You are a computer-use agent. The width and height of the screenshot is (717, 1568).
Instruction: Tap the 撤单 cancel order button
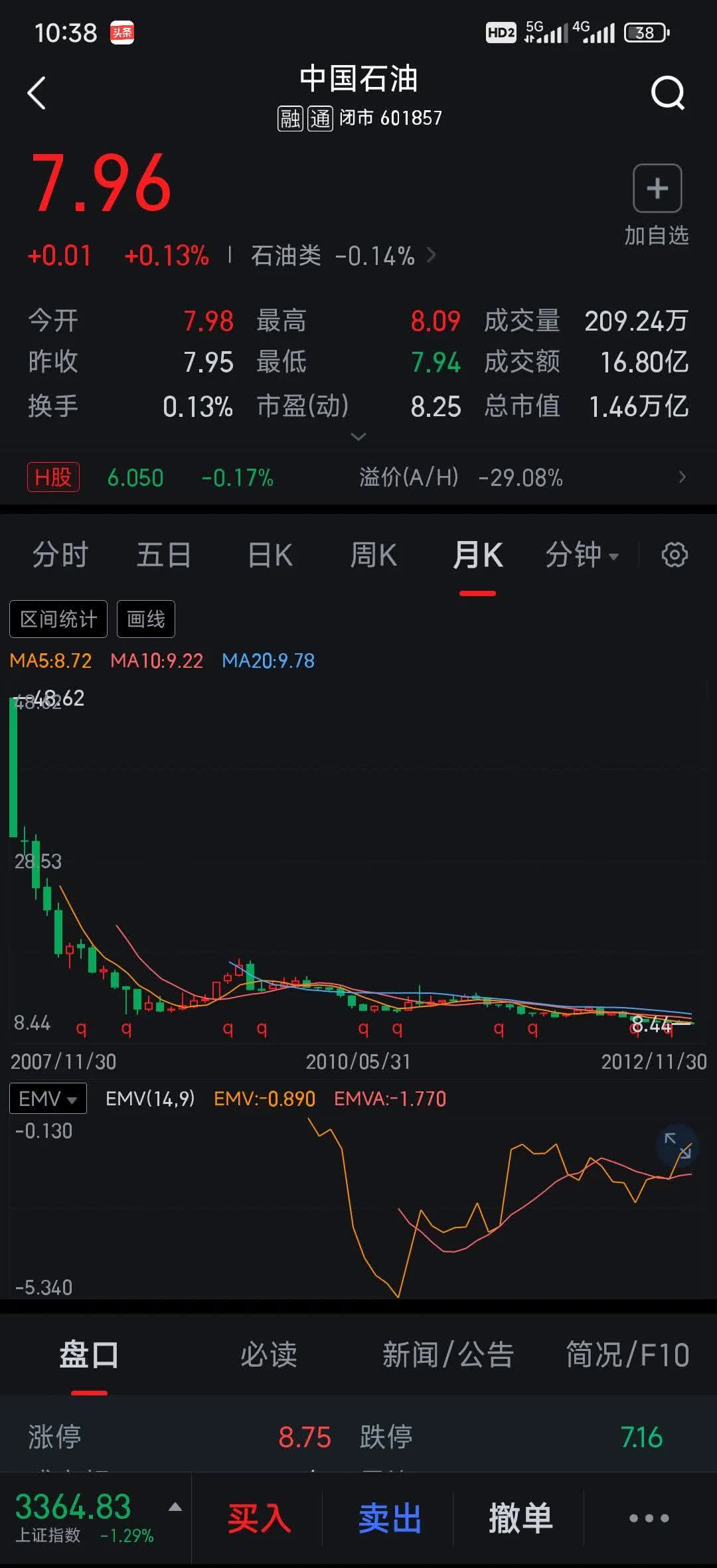521,1517
